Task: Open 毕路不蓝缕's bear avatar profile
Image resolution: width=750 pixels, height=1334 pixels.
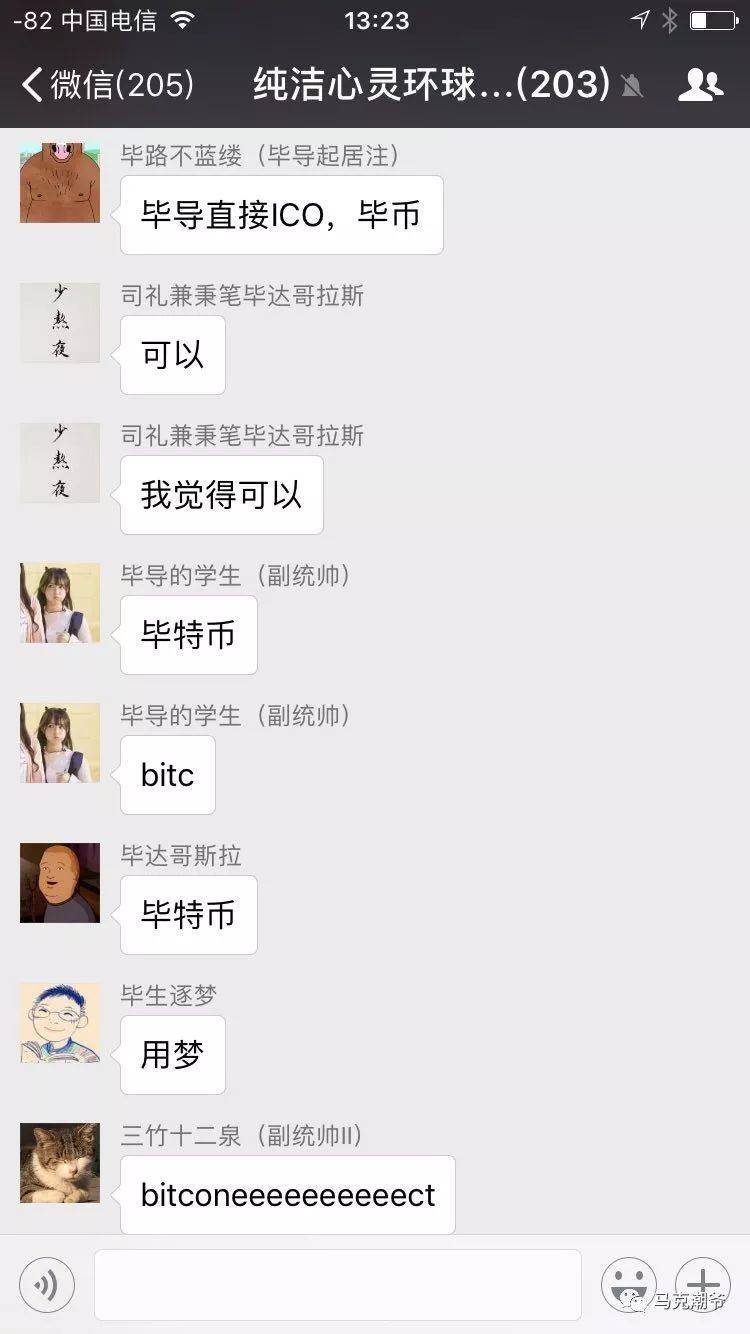Action: [x=60, y=182]
